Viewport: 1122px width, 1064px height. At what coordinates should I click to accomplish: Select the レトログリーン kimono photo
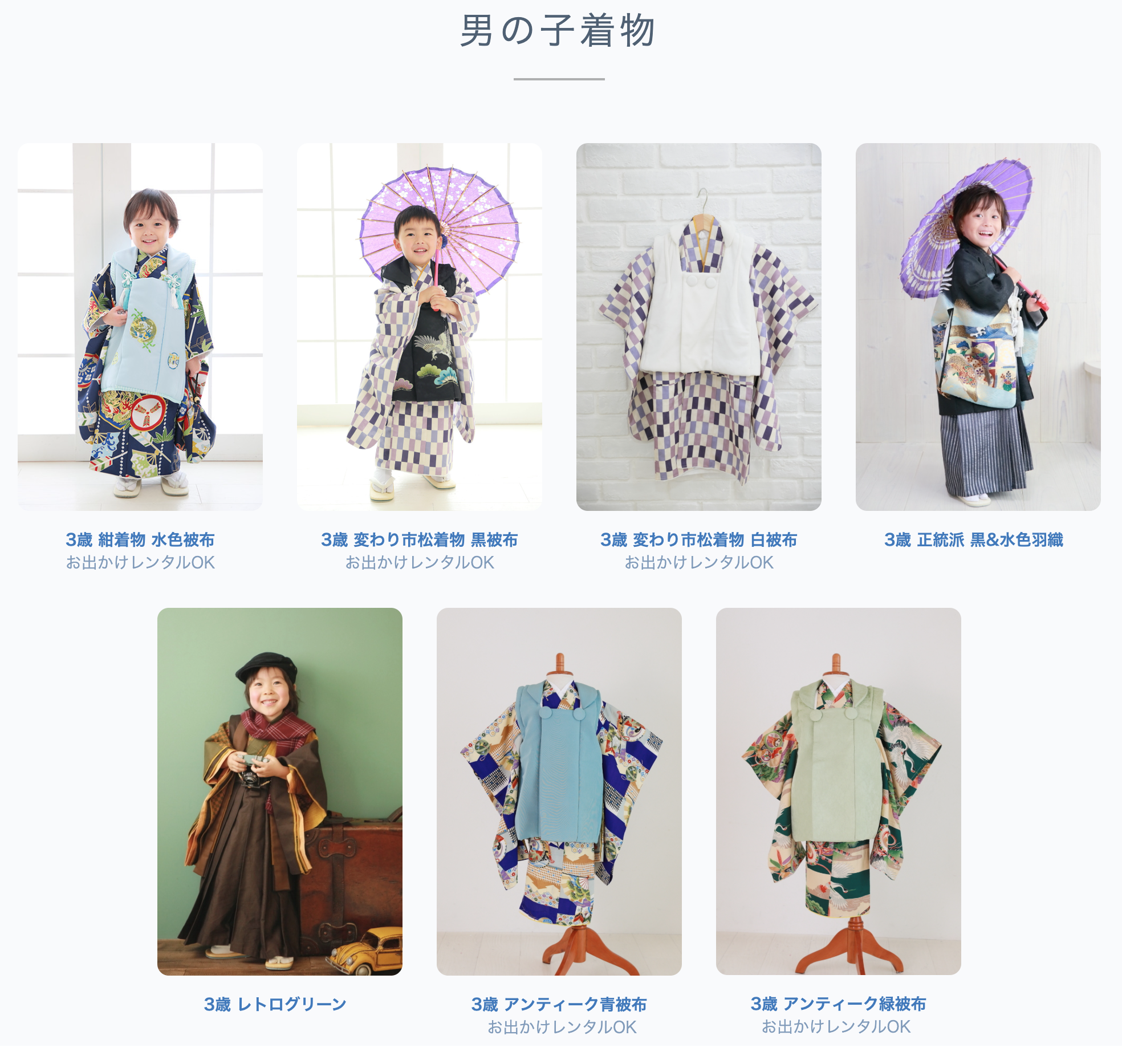point(279,791)
